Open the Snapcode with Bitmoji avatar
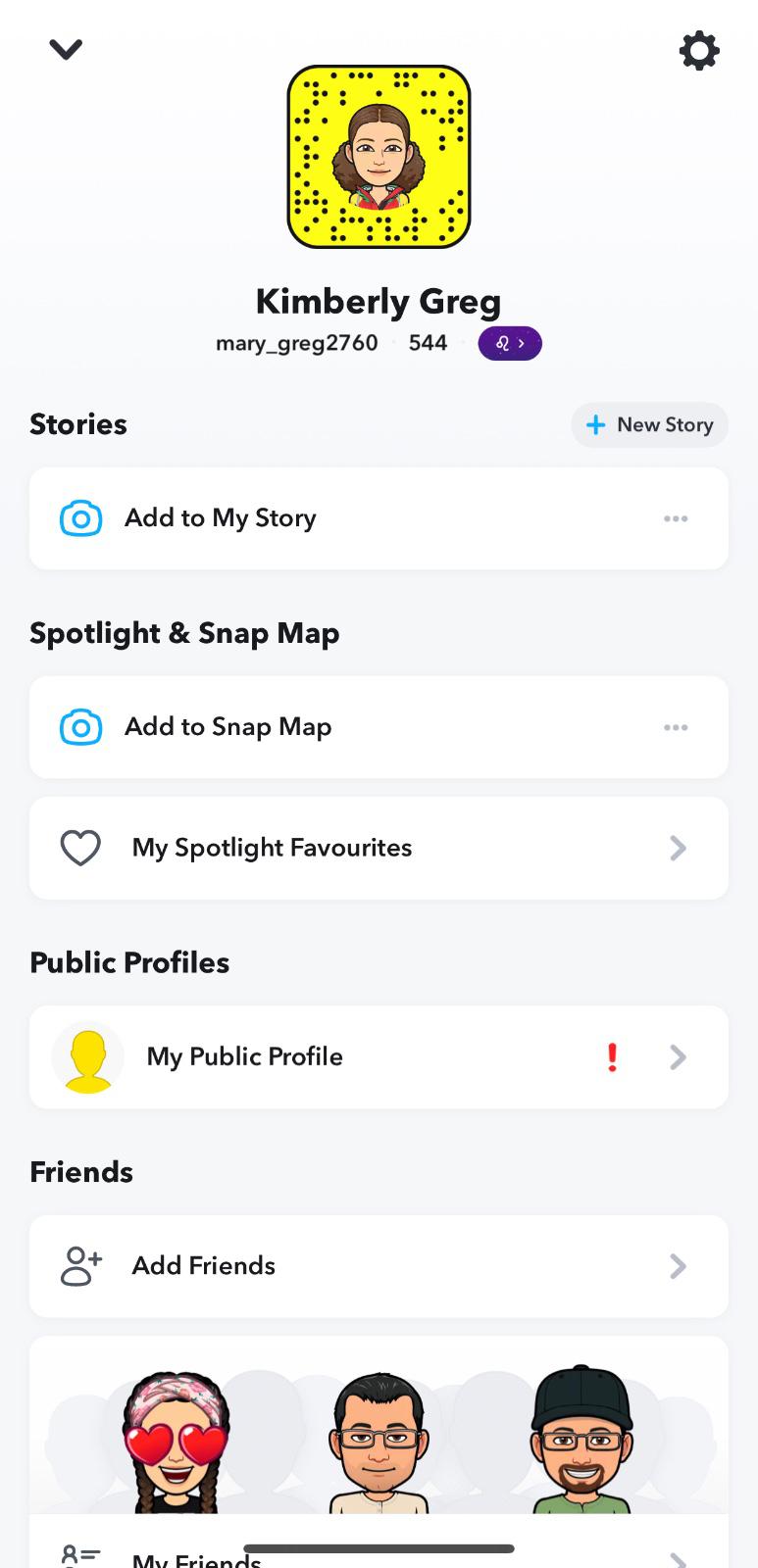This screenshot has height=1568, width=758. (x=379, y=157)
